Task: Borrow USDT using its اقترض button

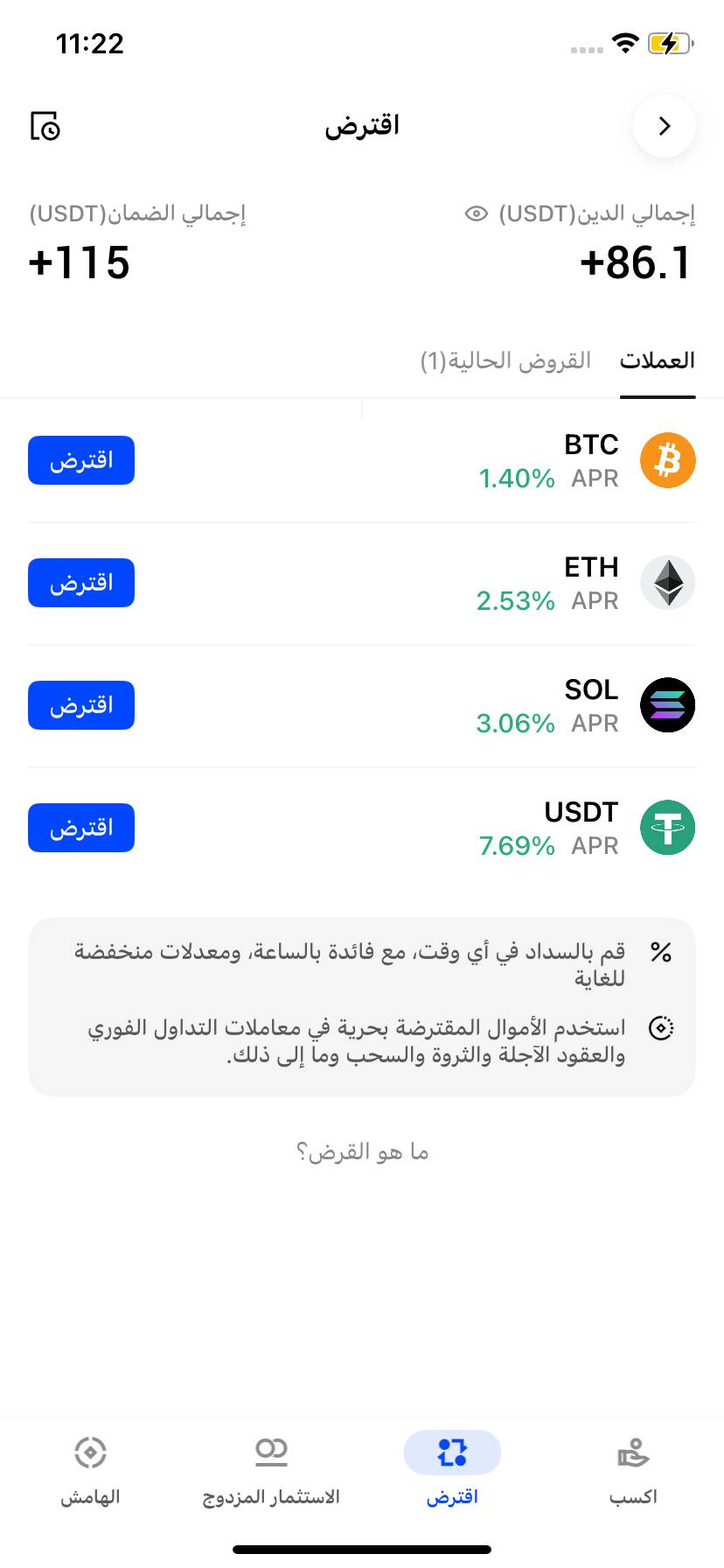Action: click(x=81, y=828)
